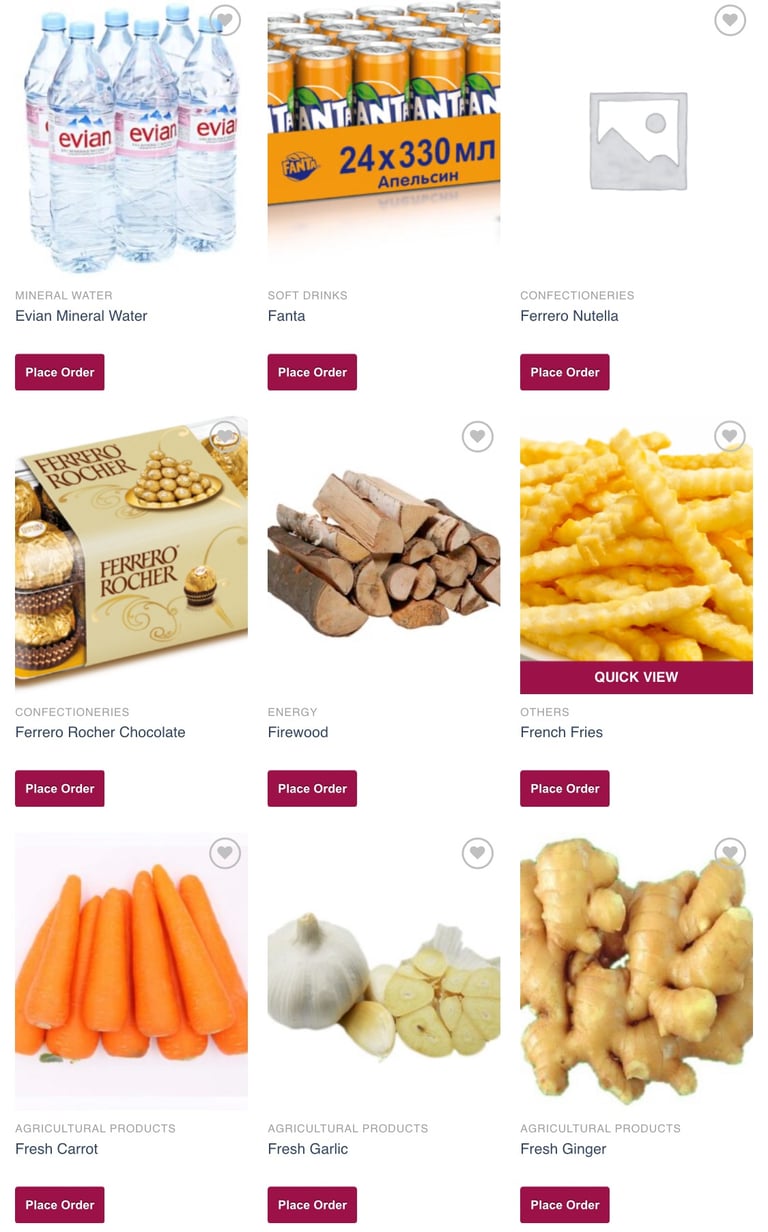The height and width of the screenshot is (1232, 768).
Task: Tap the wishlist heart on Fresh Ginger
Action: 730,853
